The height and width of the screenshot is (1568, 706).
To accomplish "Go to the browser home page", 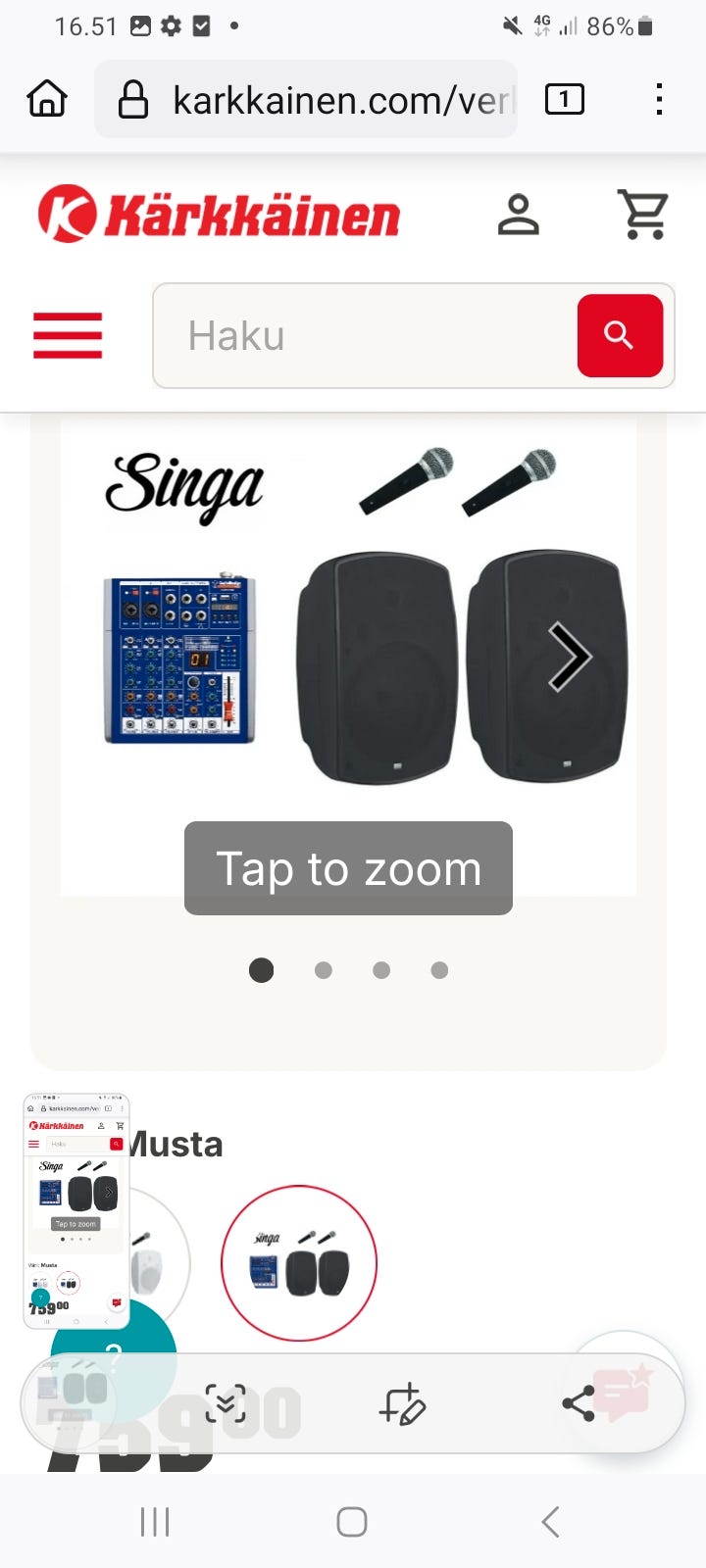I will [x=47, y=99].
